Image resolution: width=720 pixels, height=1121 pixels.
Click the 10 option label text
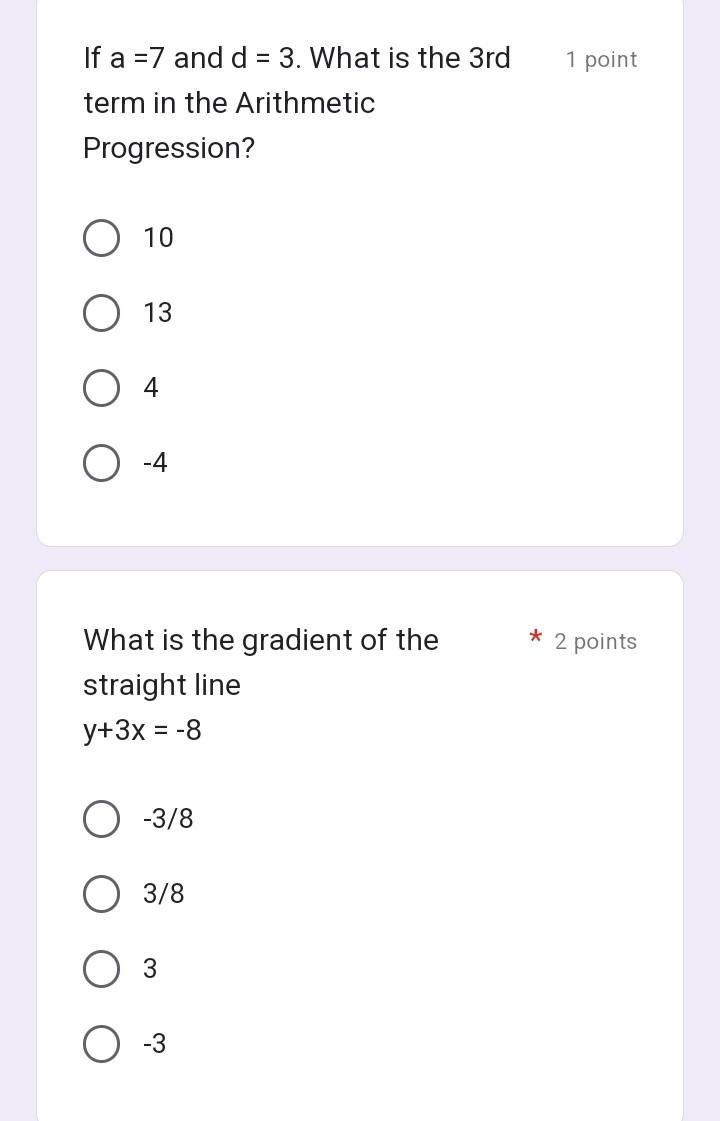tap(158, 238)
